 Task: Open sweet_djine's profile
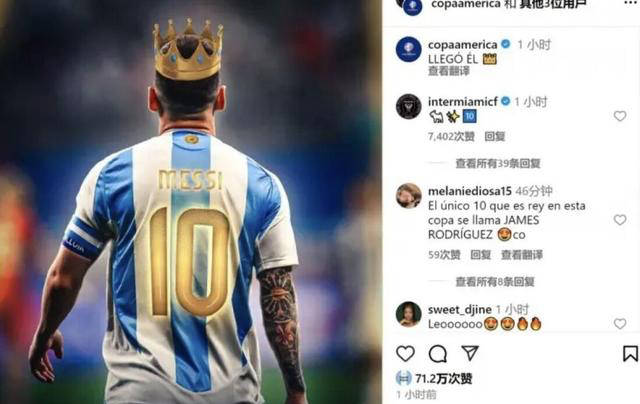(x=460, y=309)
